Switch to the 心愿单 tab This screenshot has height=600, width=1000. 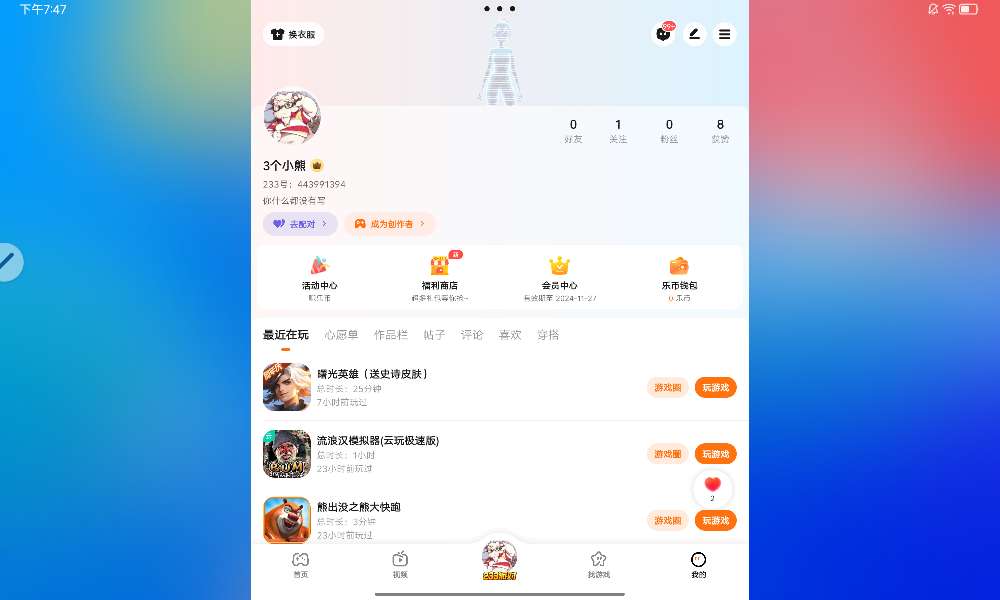click(341, 335)
